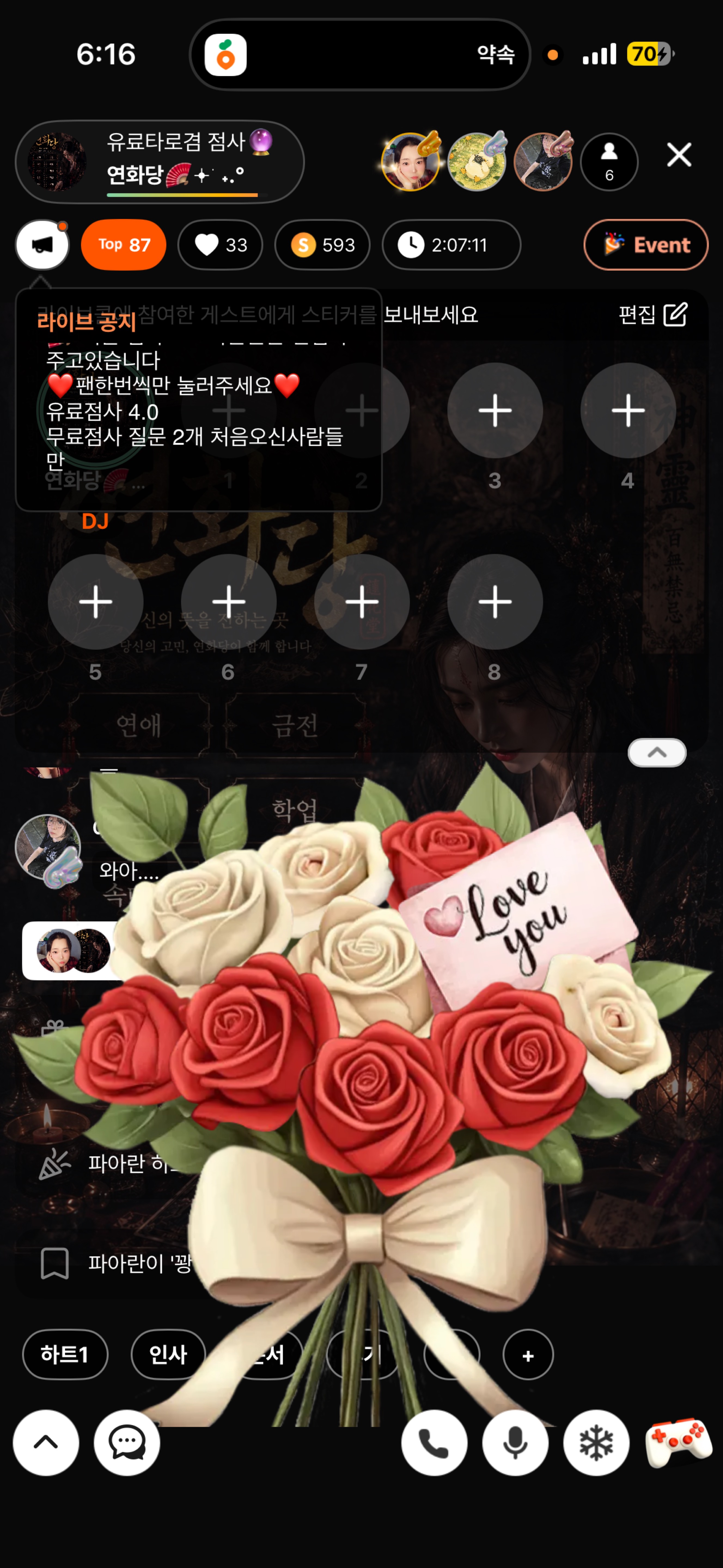
Task: Add a guest to seat 8
Action: [495, 601]
